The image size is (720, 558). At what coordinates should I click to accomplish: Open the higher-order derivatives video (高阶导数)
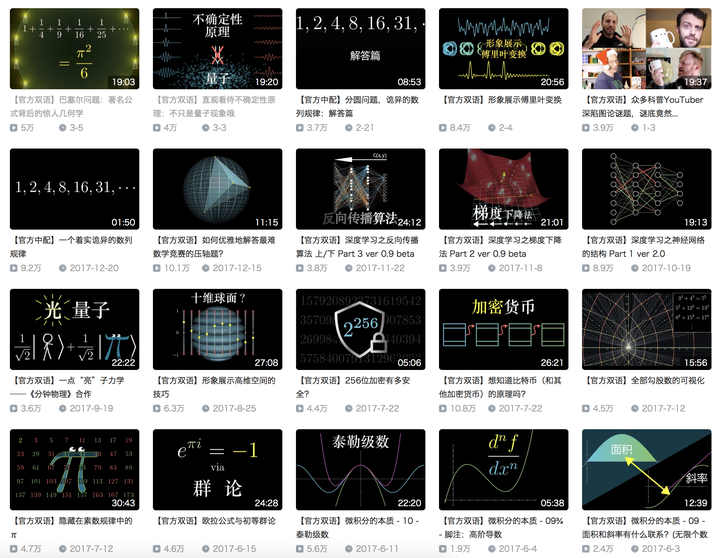(x=503, y=469)
